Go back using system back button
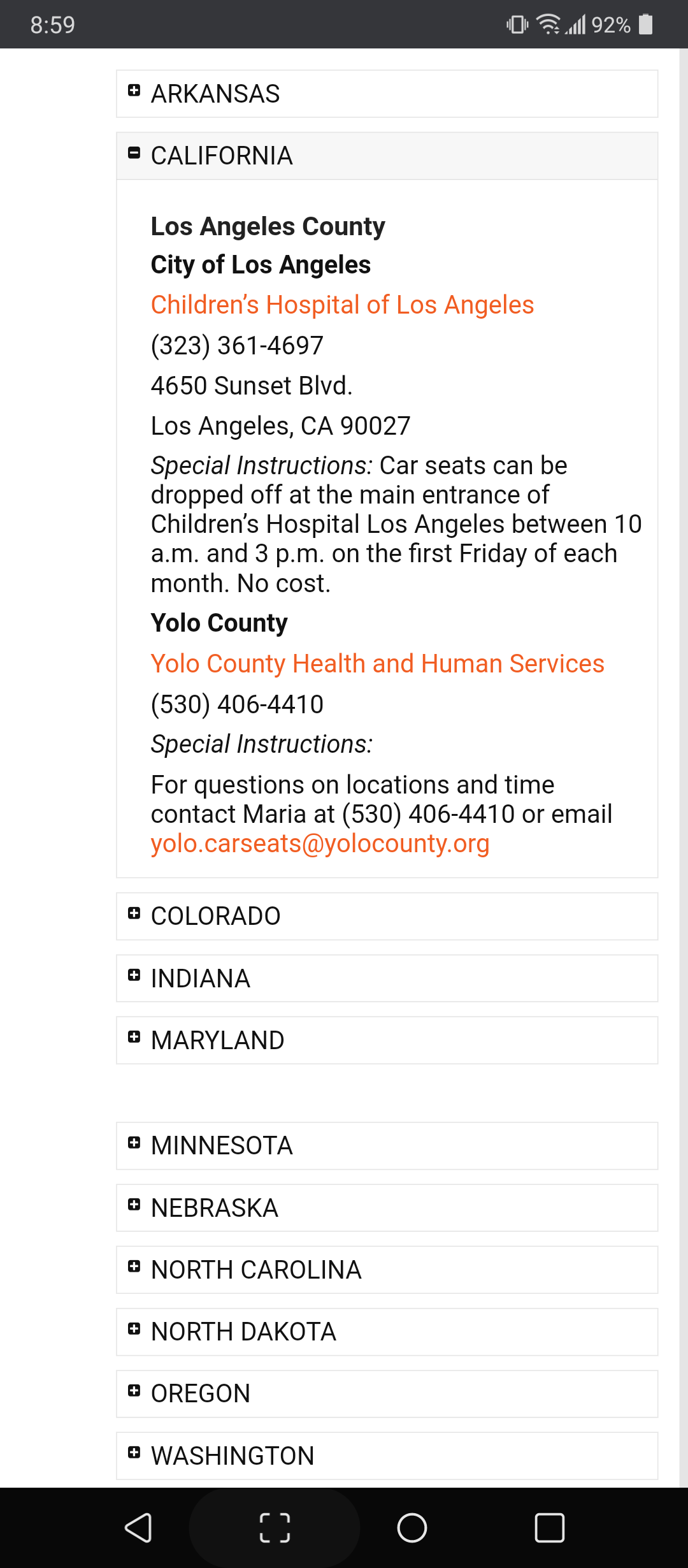The image size is (688, 1568). tap(138, 1528)
